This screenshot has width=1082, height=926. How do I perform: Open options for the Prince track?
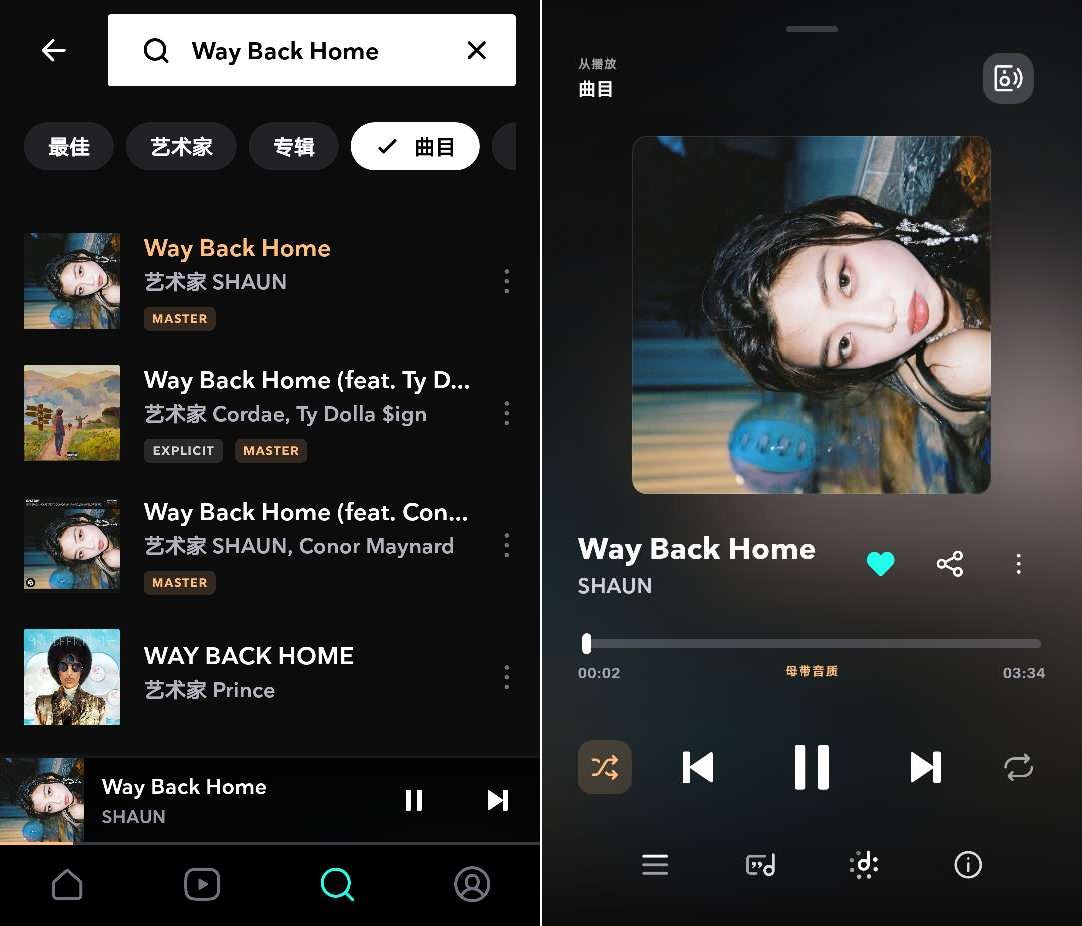point(507,677)
